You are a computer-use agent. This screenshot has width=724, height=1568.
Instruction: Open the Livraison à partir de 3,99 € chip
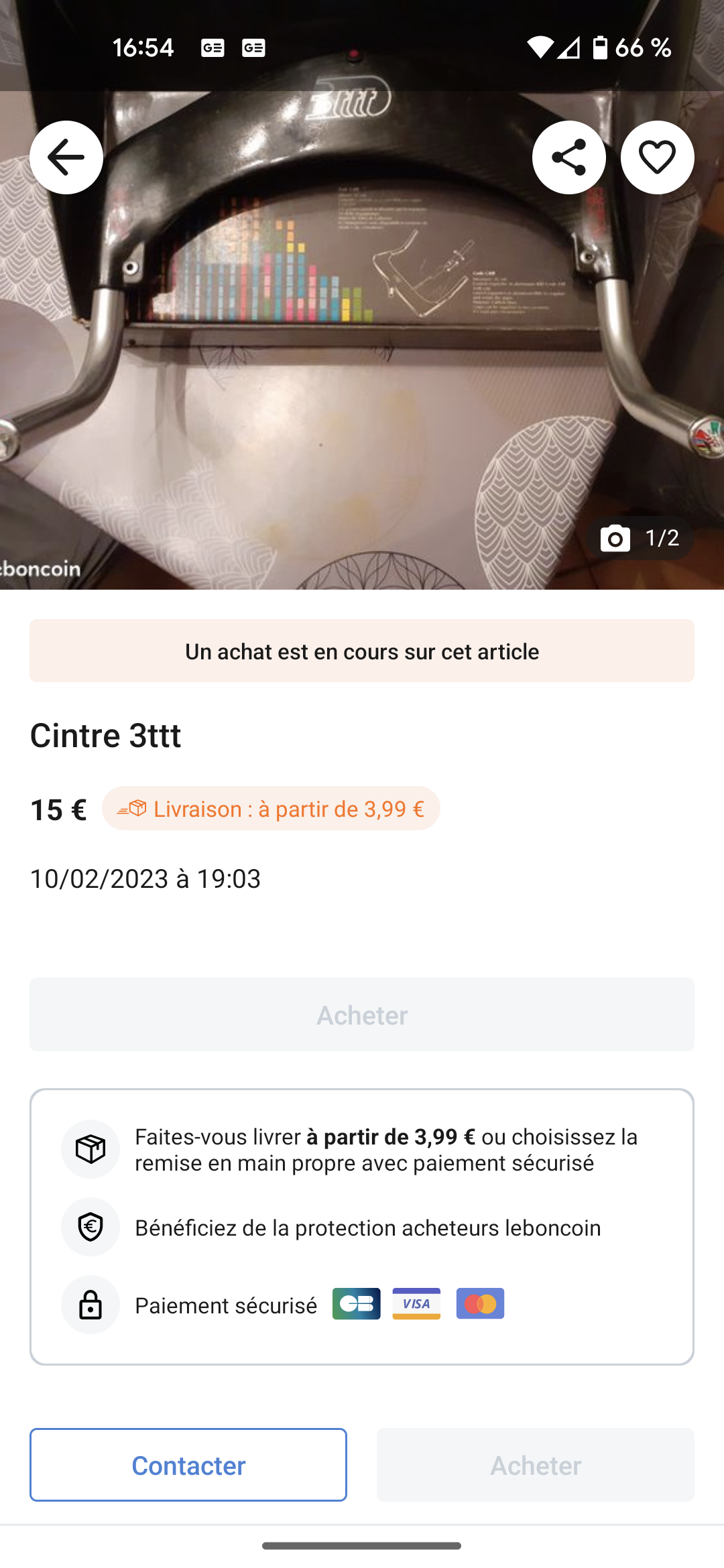[271, 809]
